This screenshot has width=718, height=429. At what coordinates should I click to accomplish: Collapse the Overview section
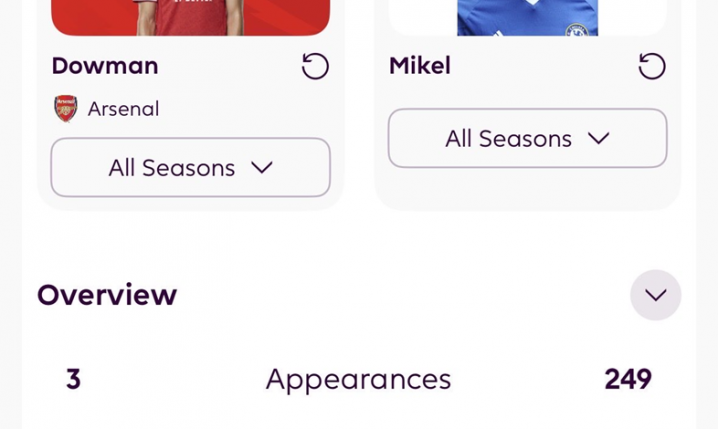point(655,295)
